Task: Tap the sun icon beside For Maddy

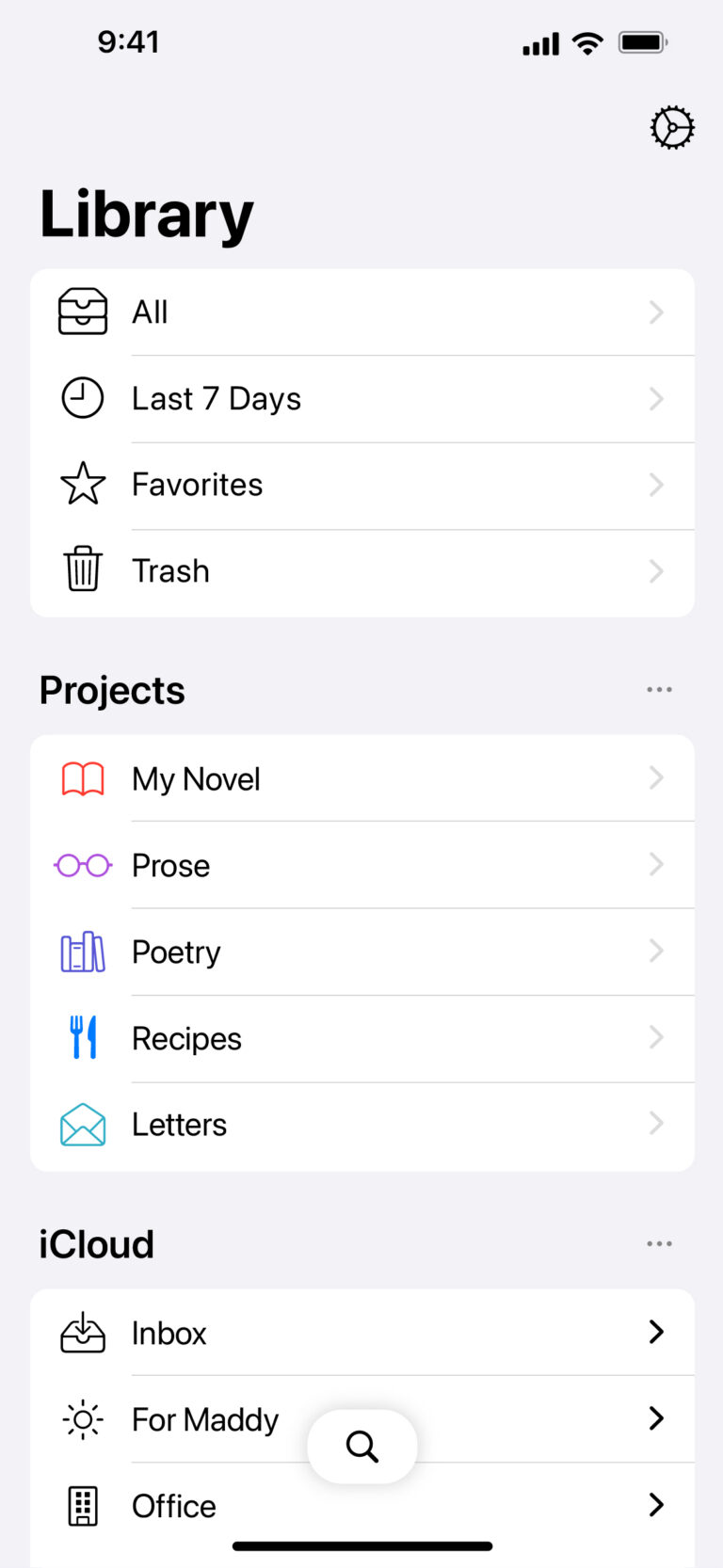Action: coord(83,1419)
